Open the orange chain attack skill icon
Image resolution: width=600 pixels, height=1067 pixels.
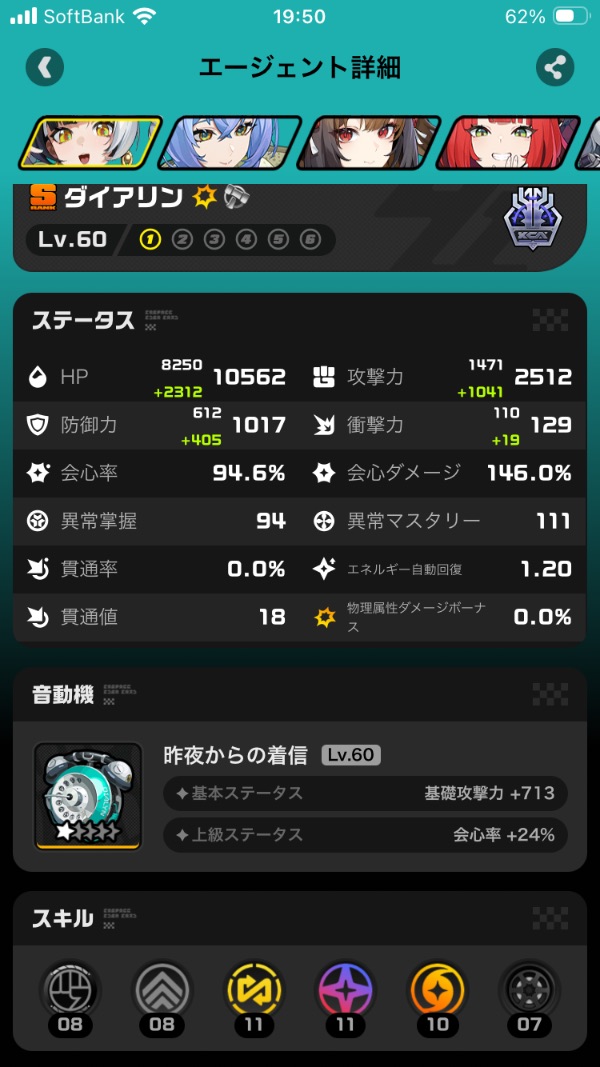438,990
